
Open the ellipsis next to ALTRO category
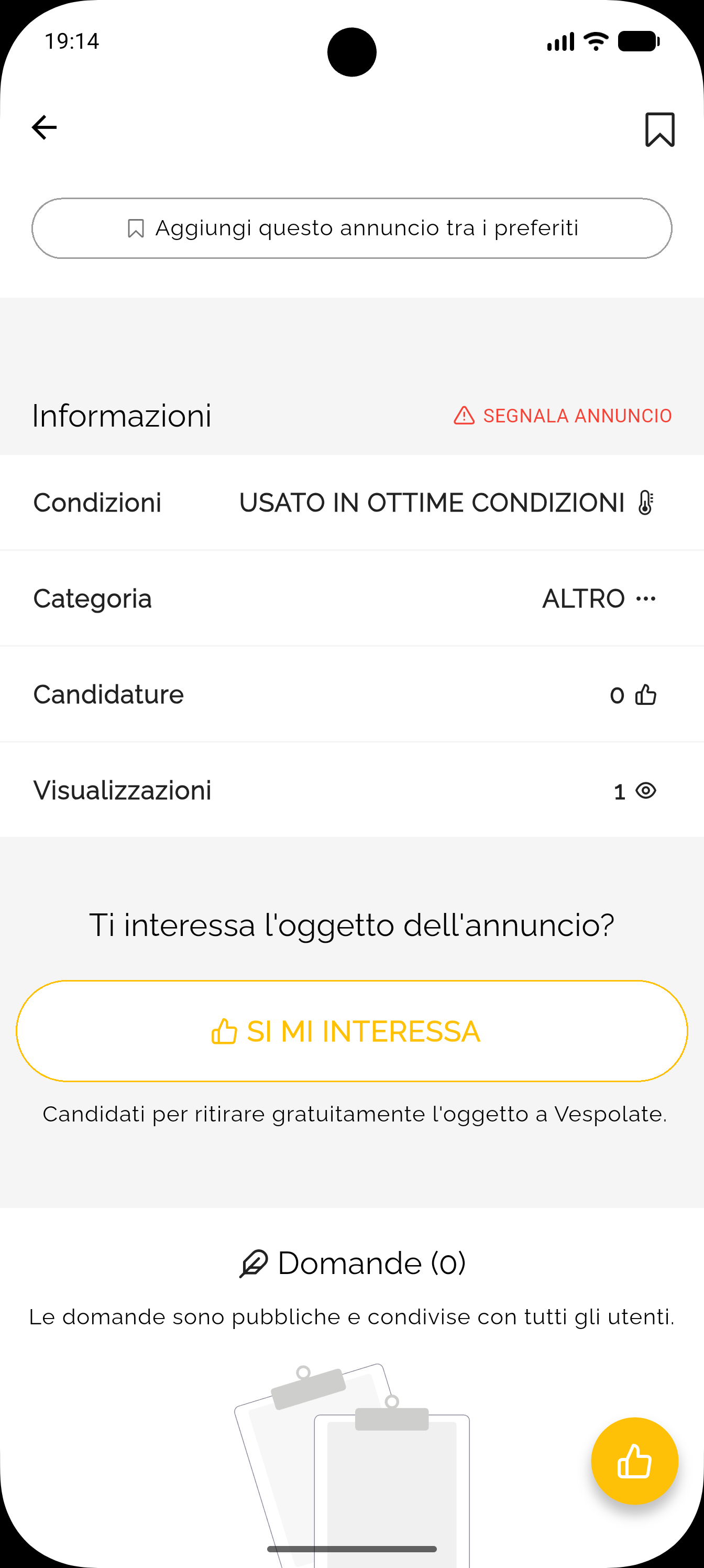pos(646,598)
